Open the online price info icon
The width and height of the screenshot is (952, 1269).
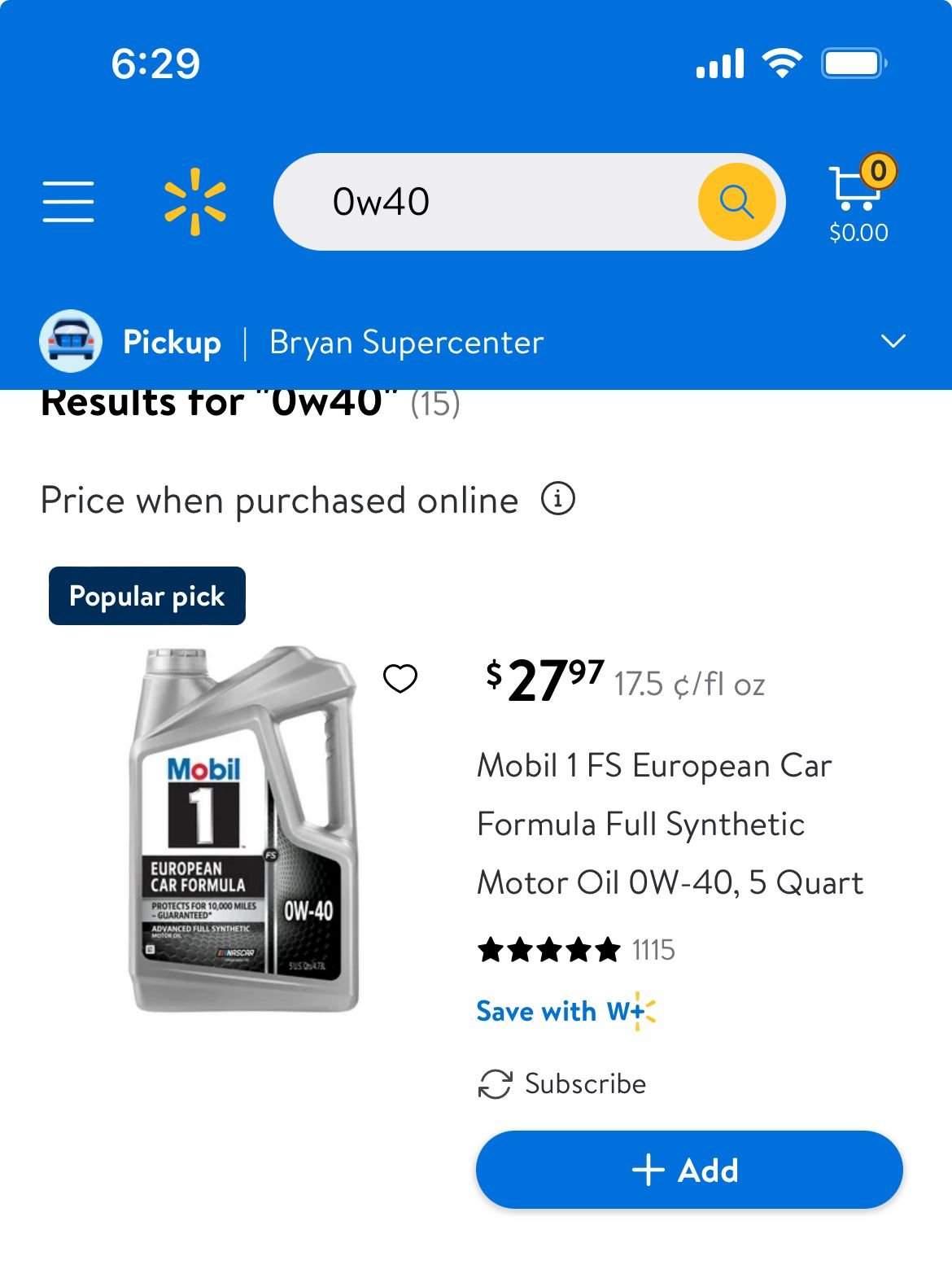558,499
